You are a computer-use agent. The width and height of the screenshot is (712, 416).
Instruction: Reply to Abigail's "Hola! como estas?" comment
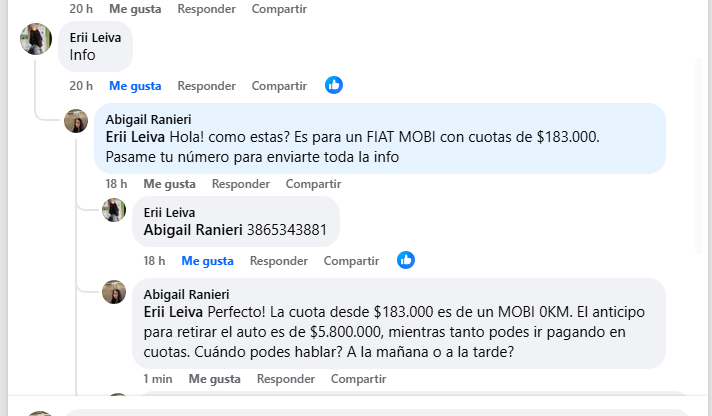point(240,184)
